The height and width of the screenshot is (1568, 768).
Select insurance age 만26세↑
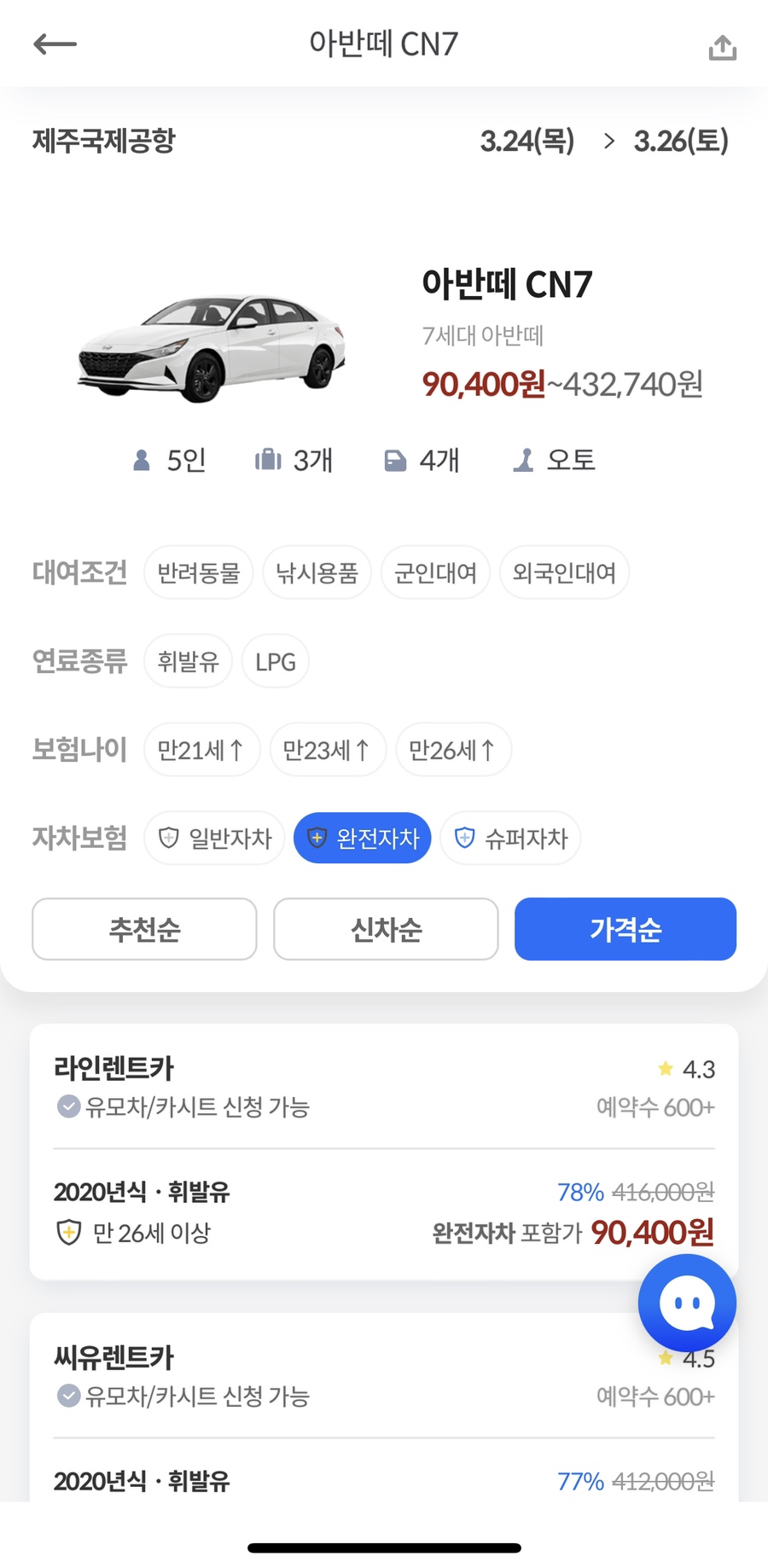coord(453,750)
